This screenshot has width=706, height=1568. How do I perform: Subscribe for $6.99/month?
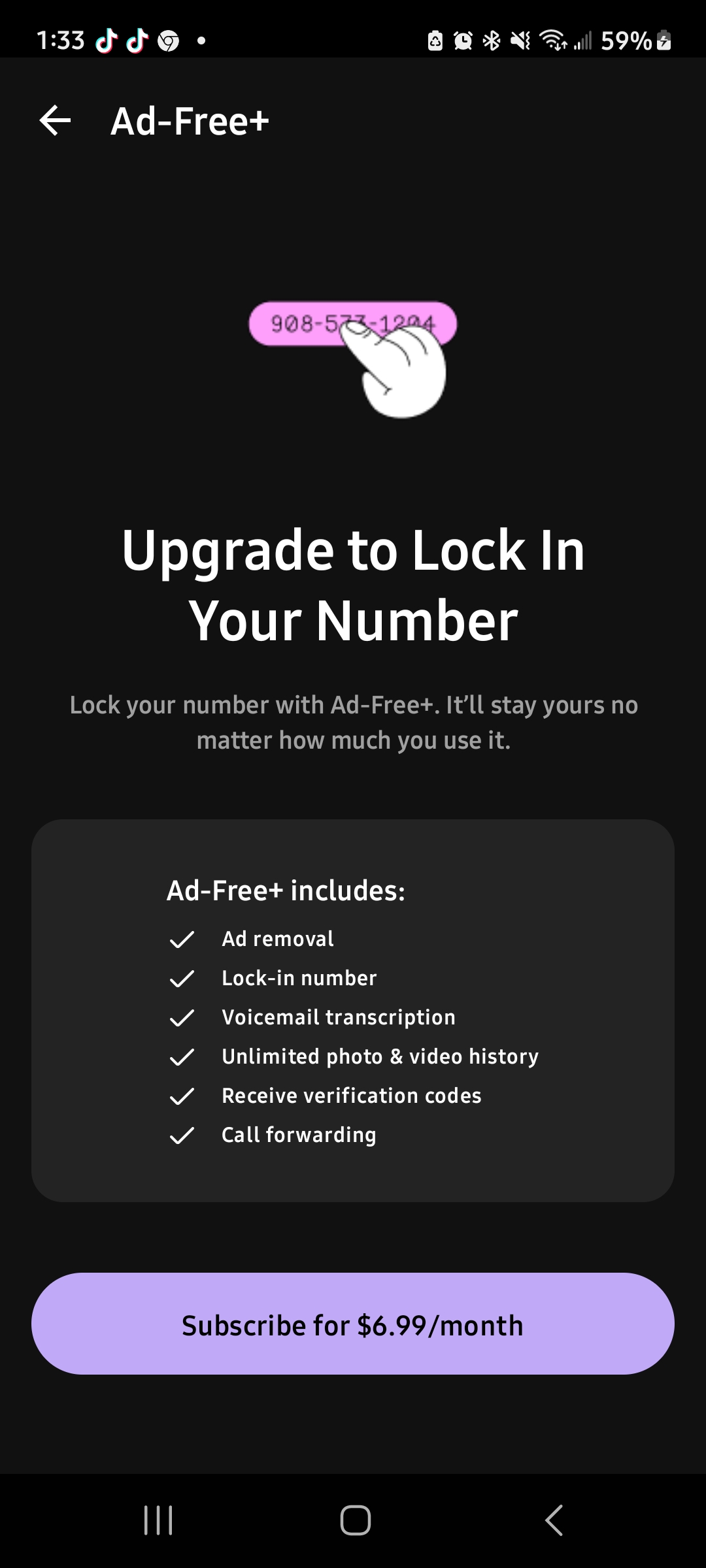(x=353, y=1326)
